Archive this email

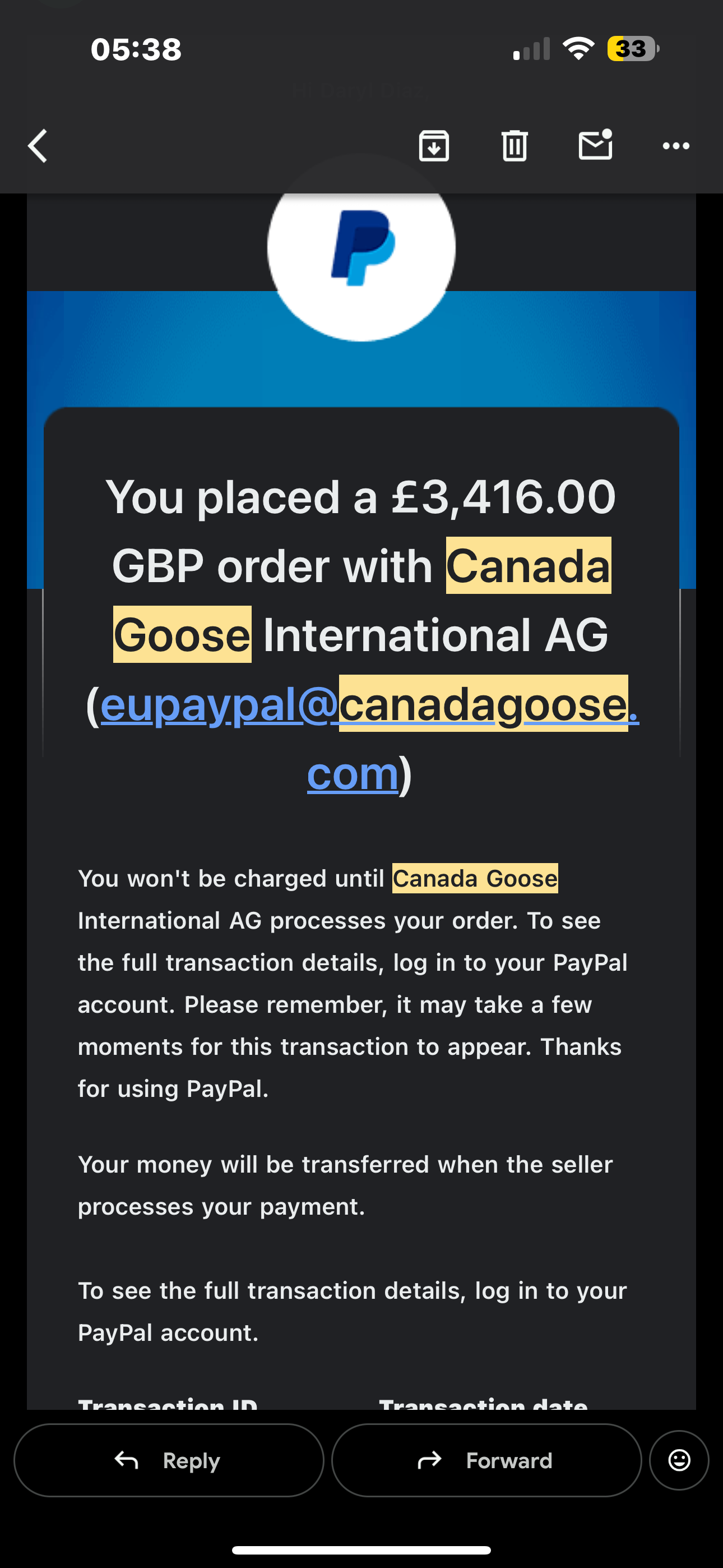[x=434, y=146]
